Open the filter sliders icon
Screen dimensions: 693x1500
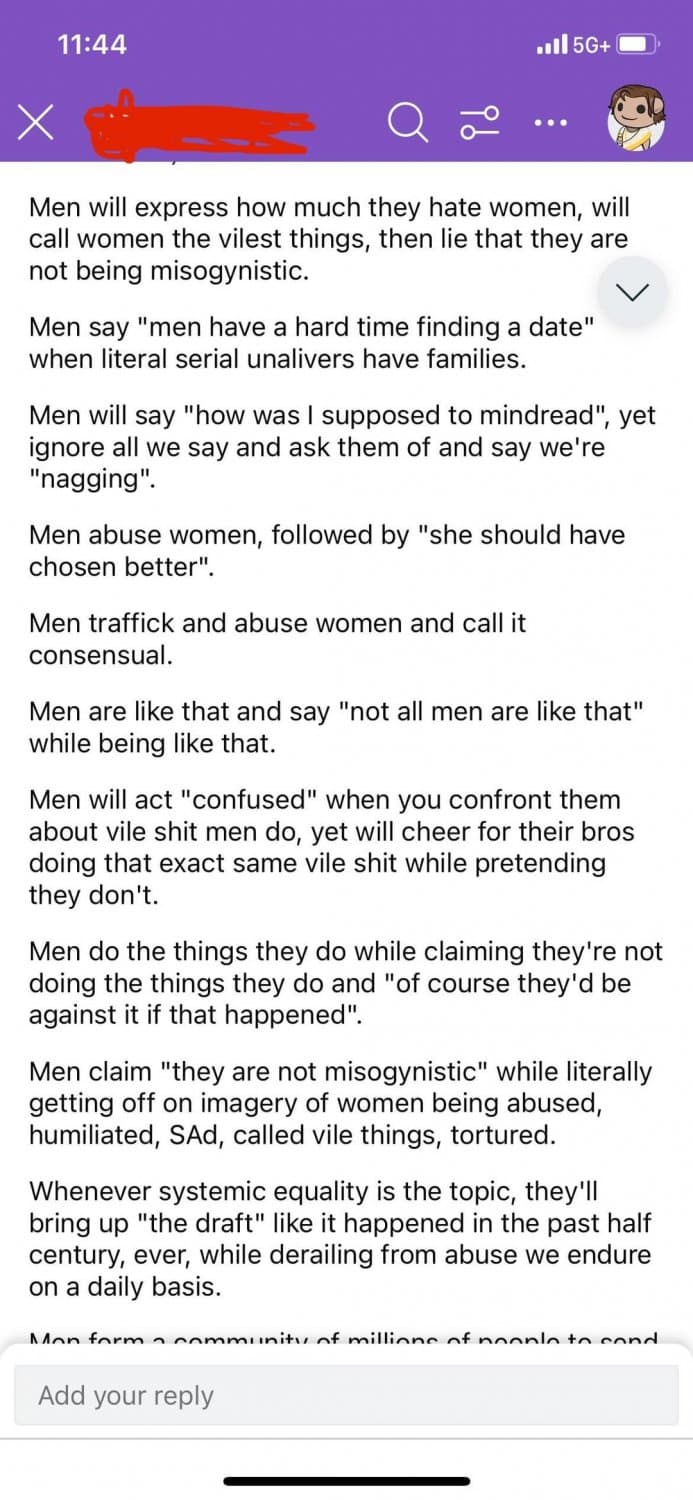pyautogui.click(x=478, y=125)
